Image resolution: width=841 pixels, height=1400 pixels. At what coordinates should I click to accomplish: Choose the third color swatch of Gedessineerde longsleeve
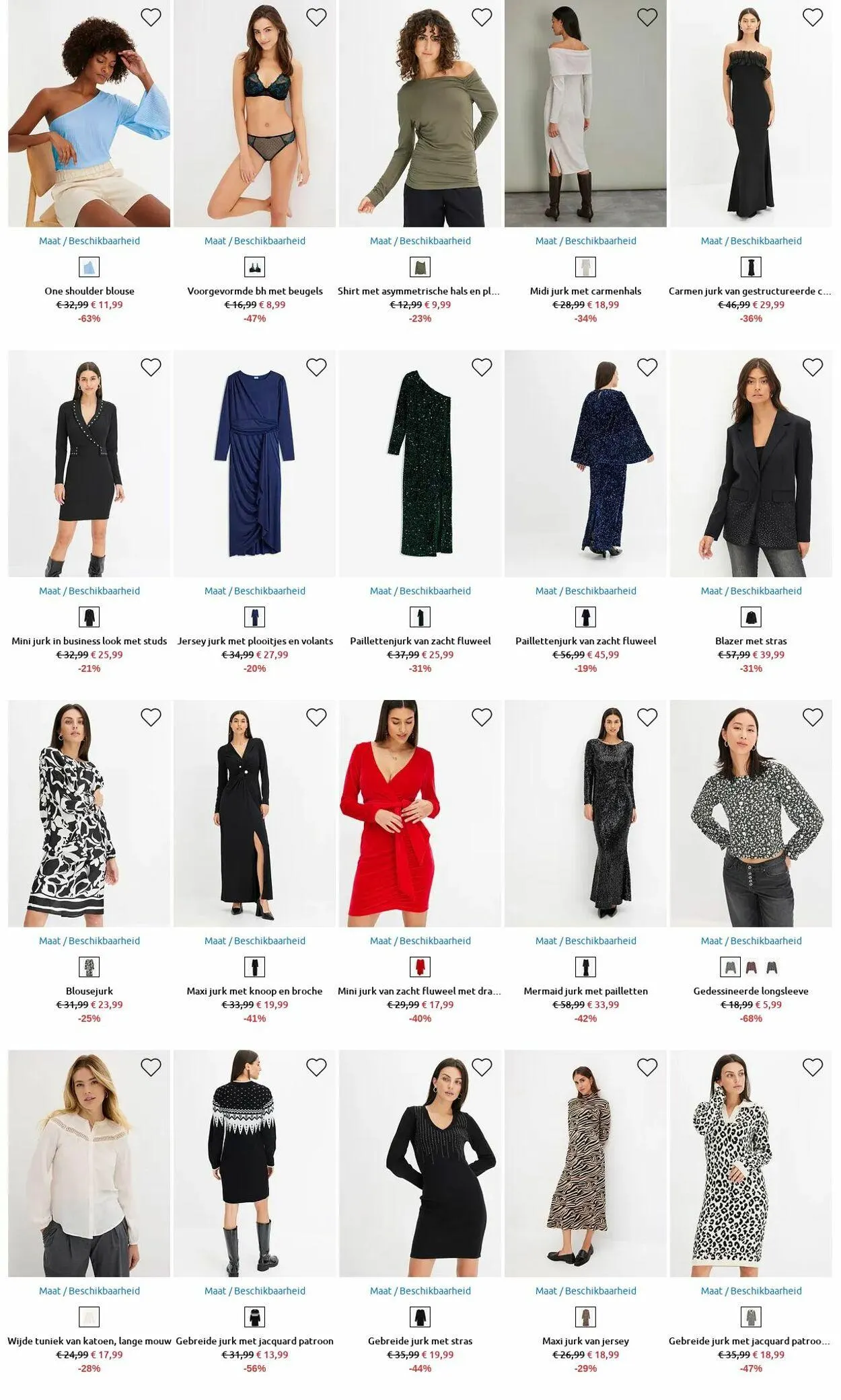(x=772, y=967)
